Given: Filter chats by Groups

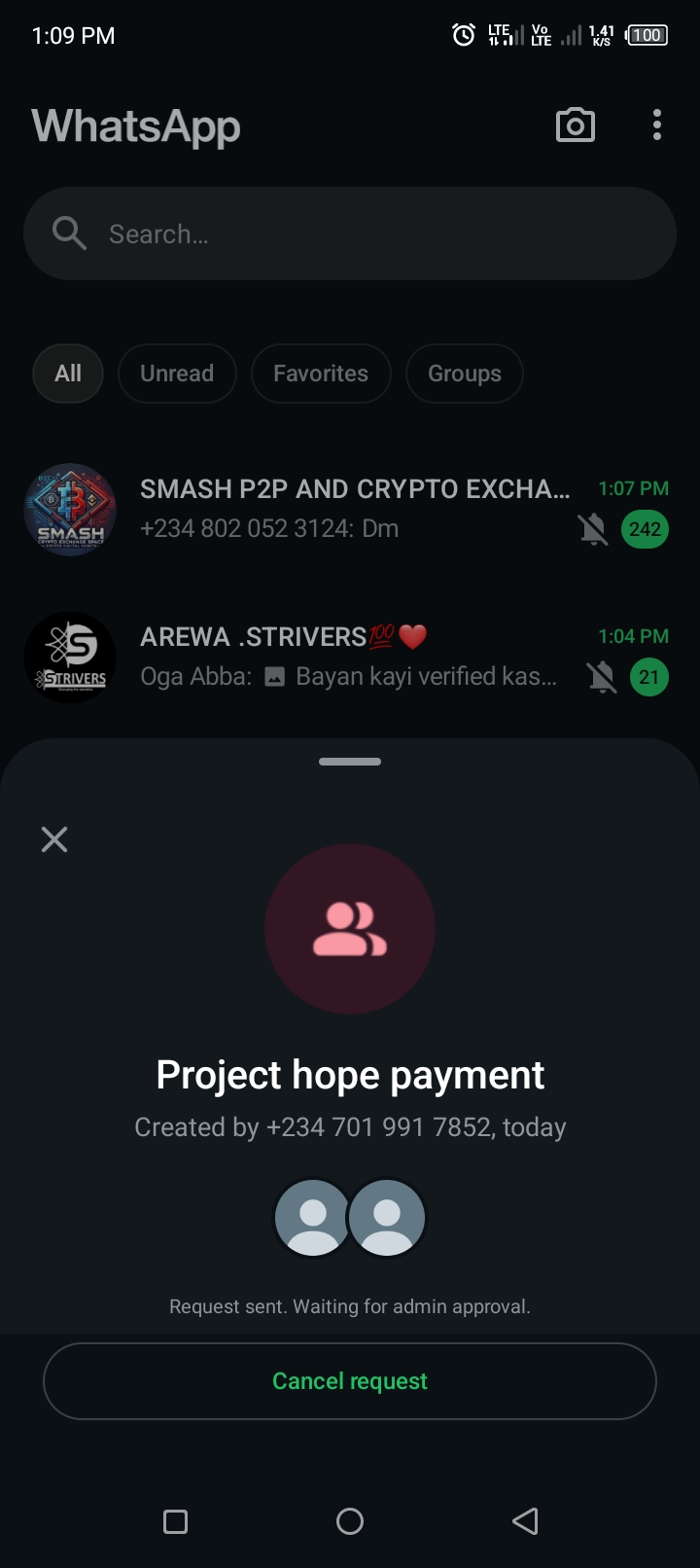Looking at the screenshot, I should coord(465,374).
